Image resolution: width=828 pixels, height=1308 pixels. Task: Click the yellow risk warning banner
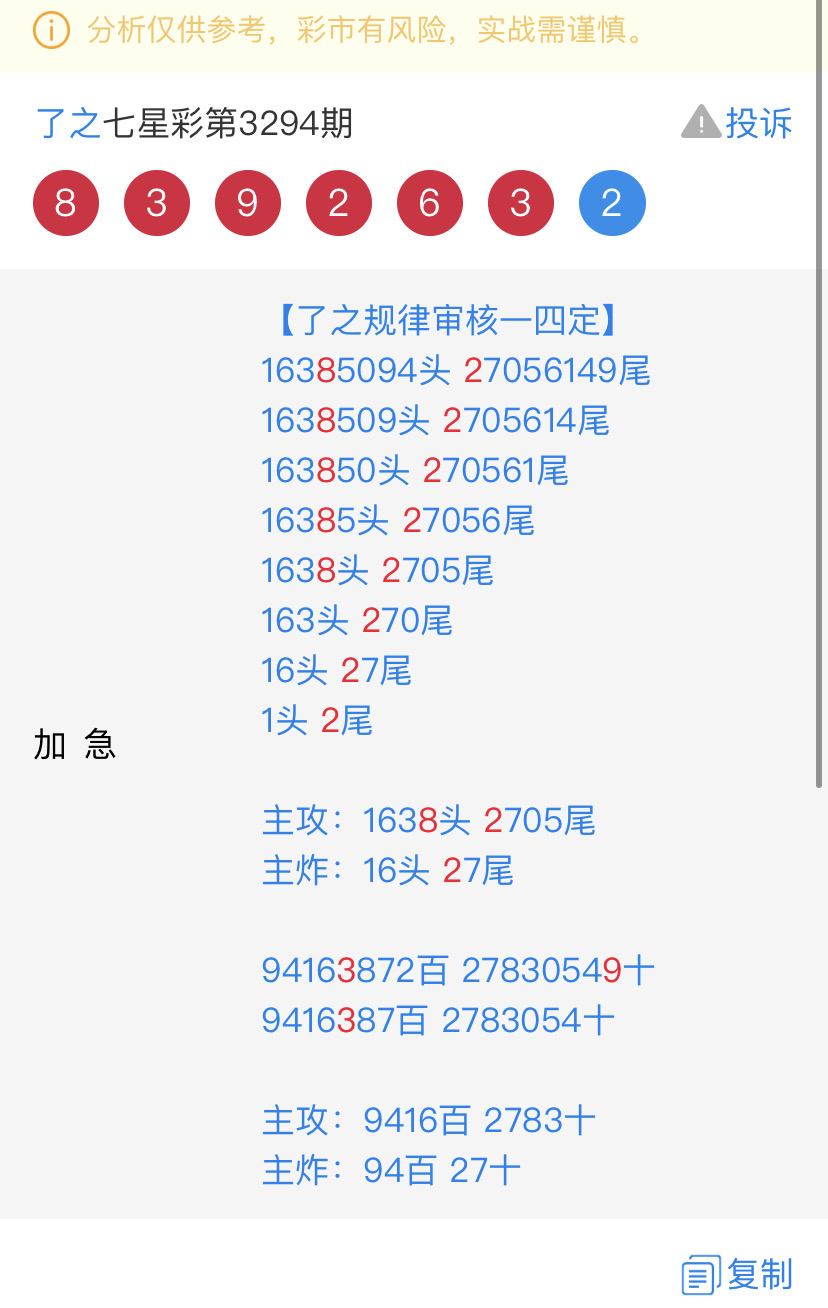[x=414, y=31]
